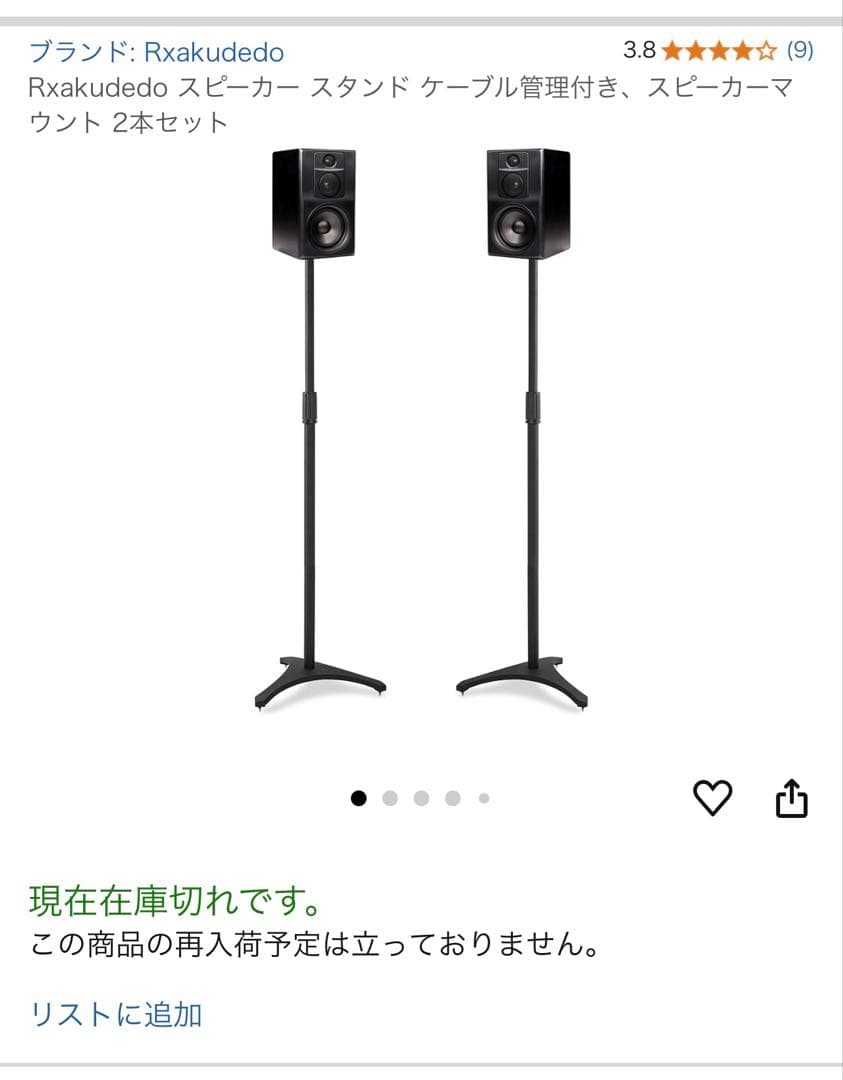The height and width of the screenshot is (1080, 843).
Task: Toggle favorite status for this speaker stand
Action: point(711,797)
